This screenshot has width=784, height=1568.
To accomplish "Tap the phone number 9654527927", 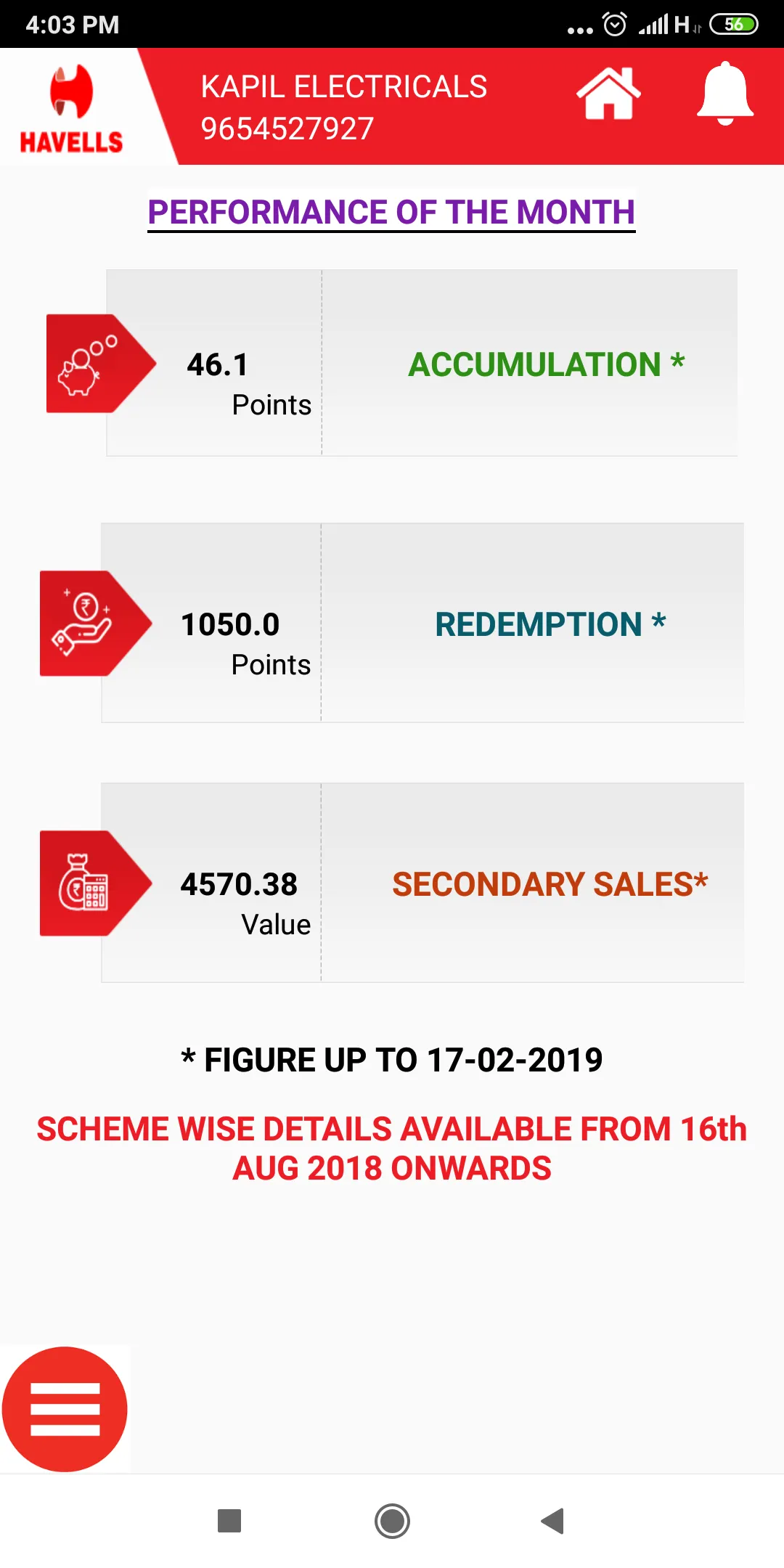I will point(286,128).
